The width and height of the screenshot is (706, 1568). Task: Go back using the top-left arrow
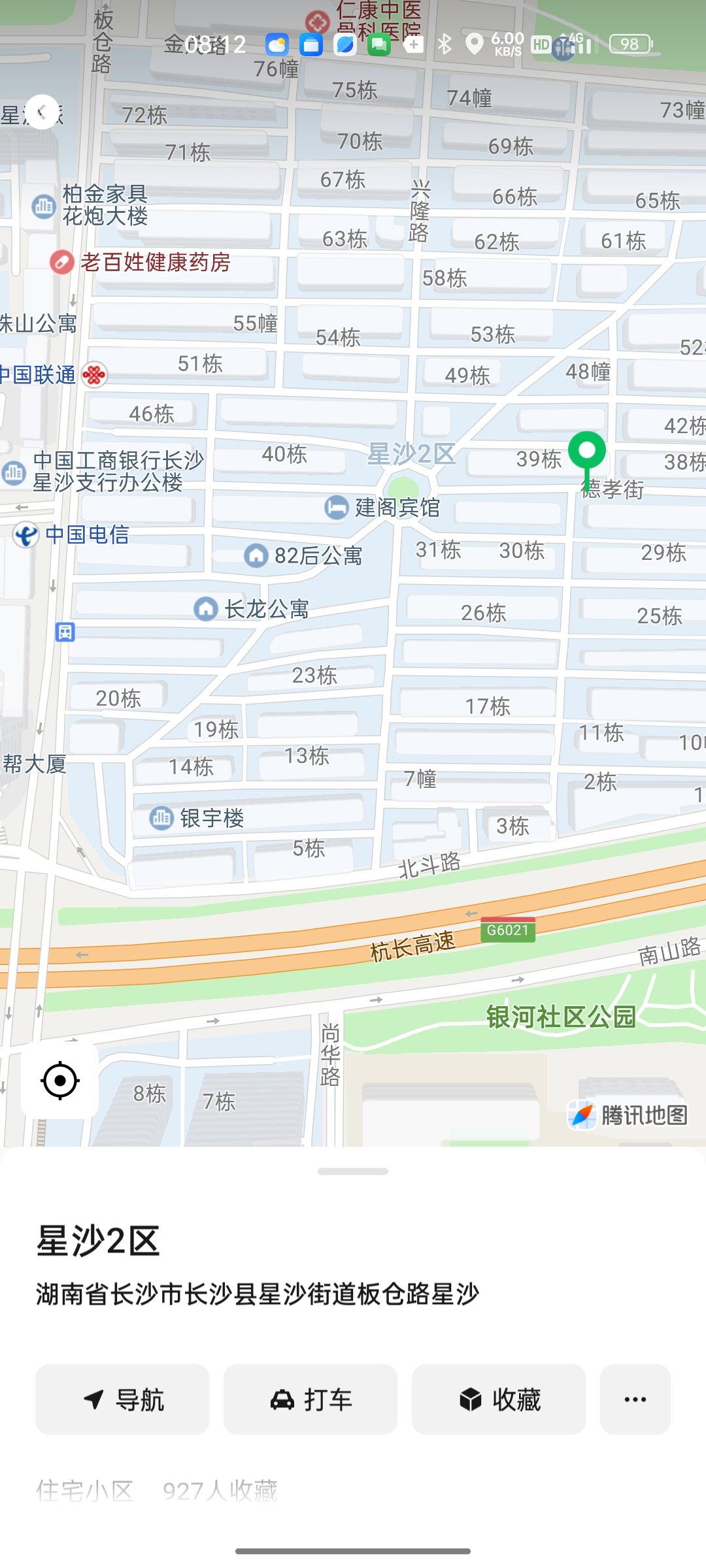point(42,112)
